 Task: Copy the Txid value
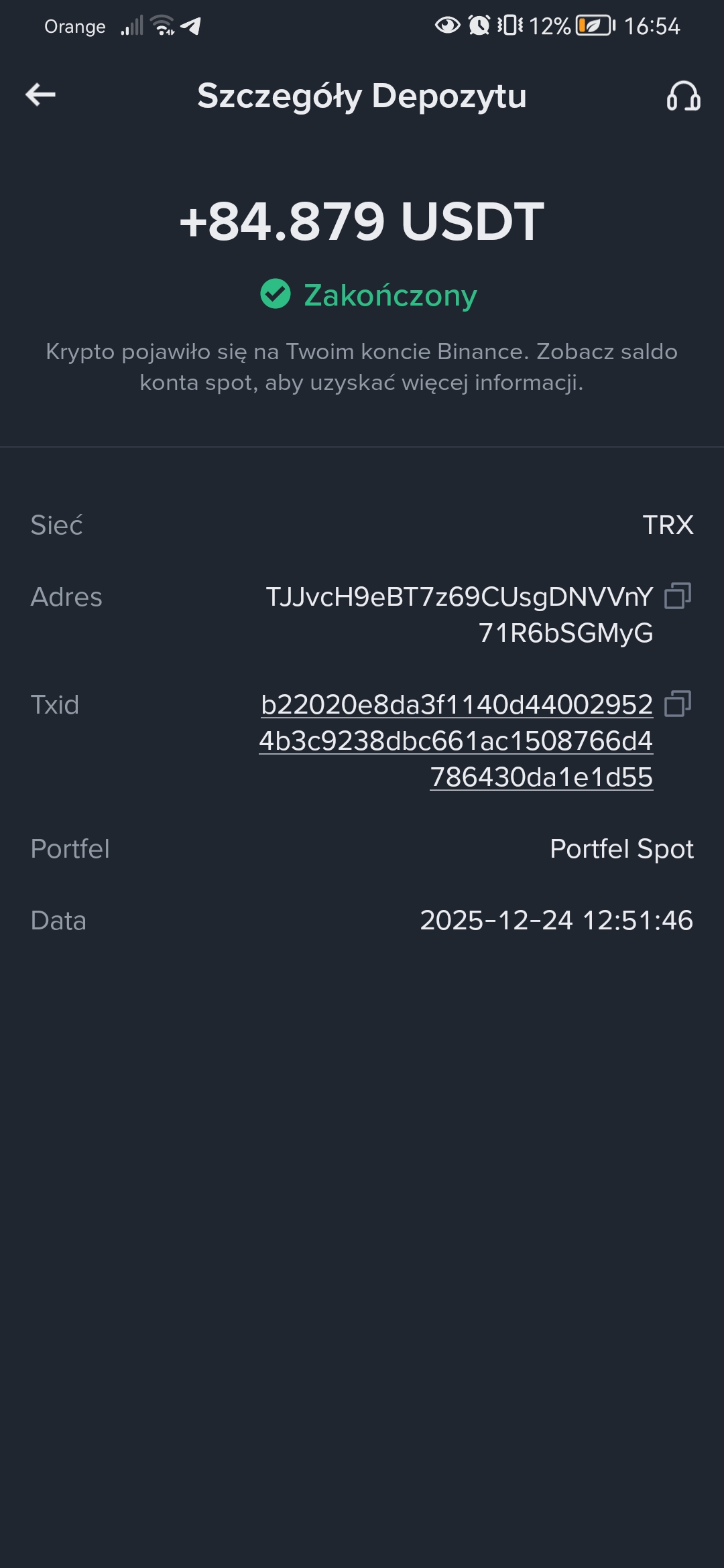point(678,704)
